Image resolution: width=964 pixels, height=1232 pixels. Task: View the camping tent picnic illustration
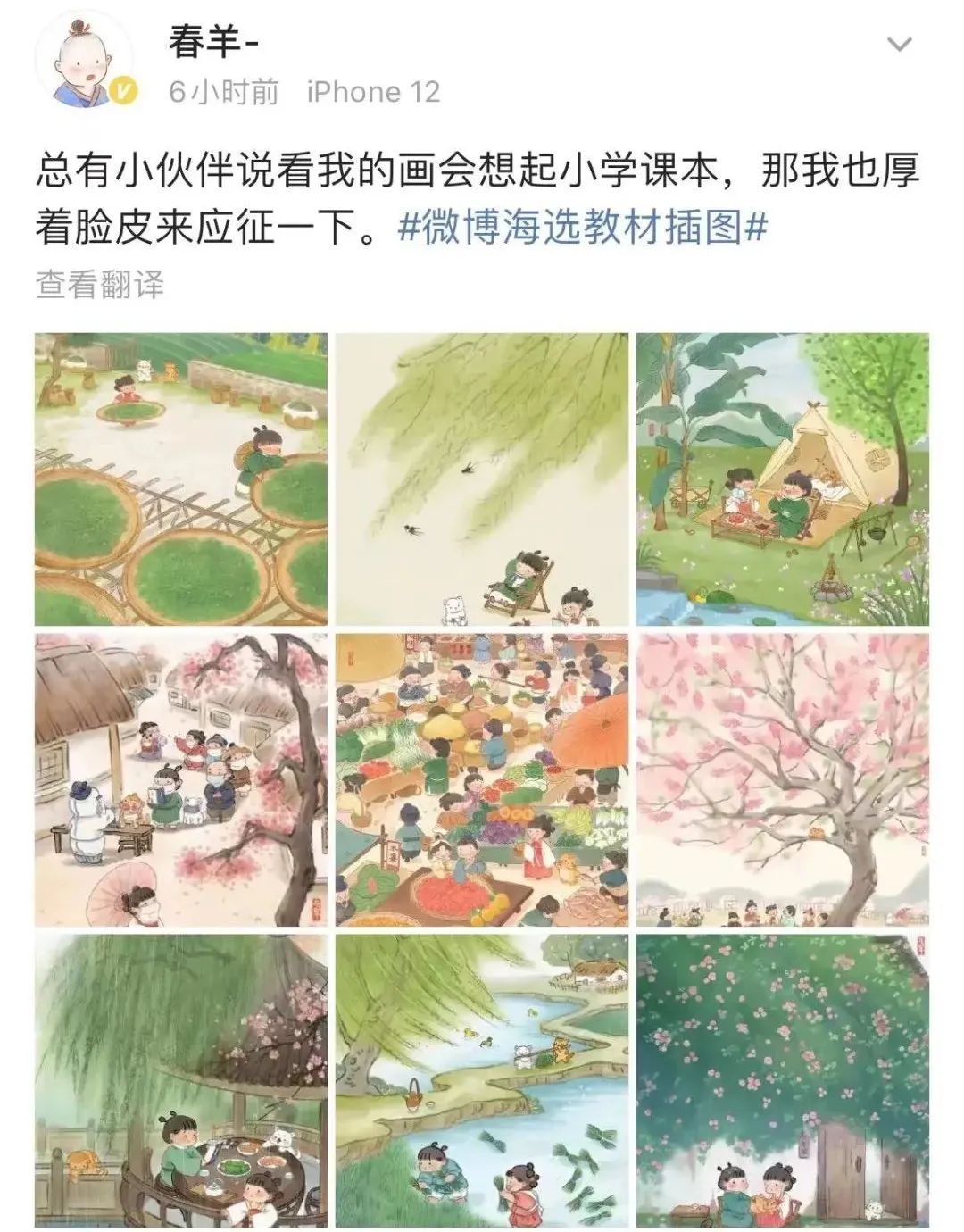pos(782,479)
